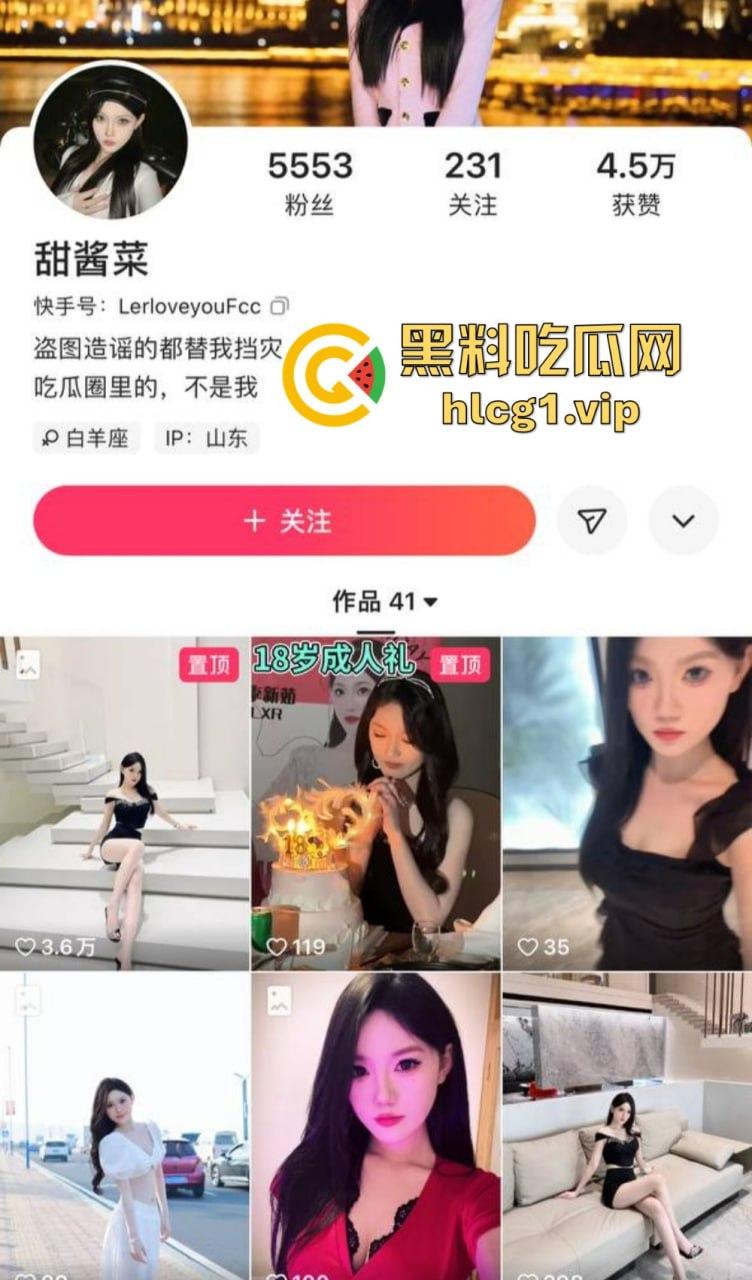The width and height of the screenshot is (752, 1280).
Task: Tap the red 关注 follow button
Action: point(284,521)
